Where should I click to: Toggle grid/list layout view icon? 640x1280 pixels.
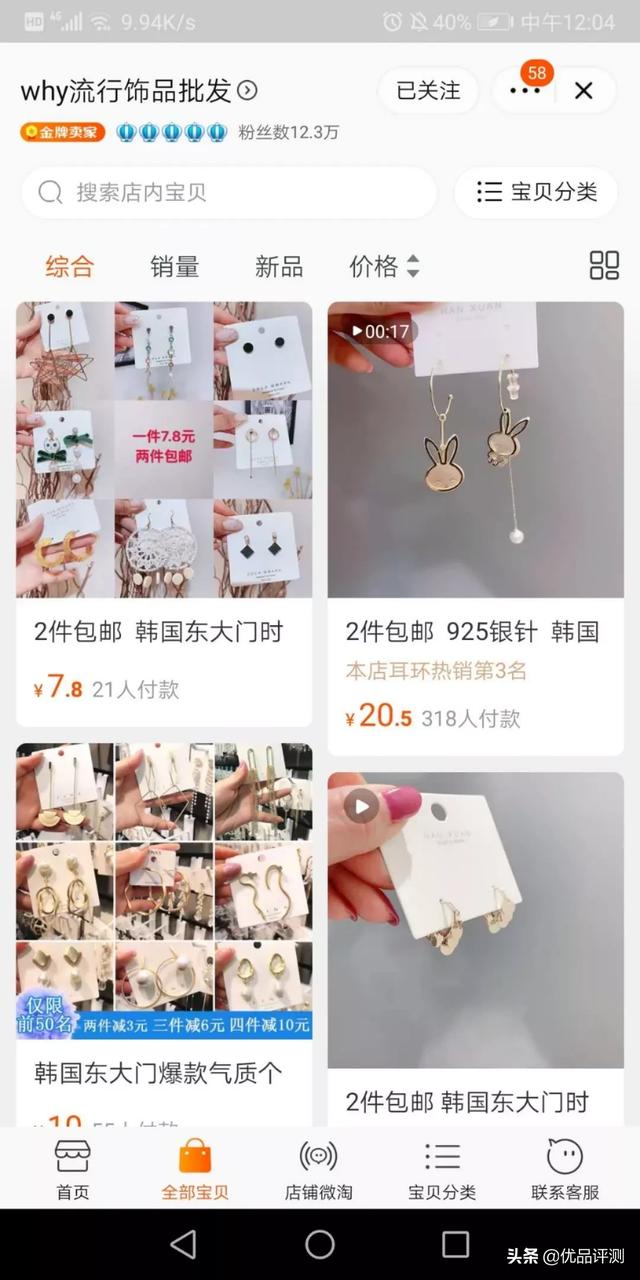(604, 265)
